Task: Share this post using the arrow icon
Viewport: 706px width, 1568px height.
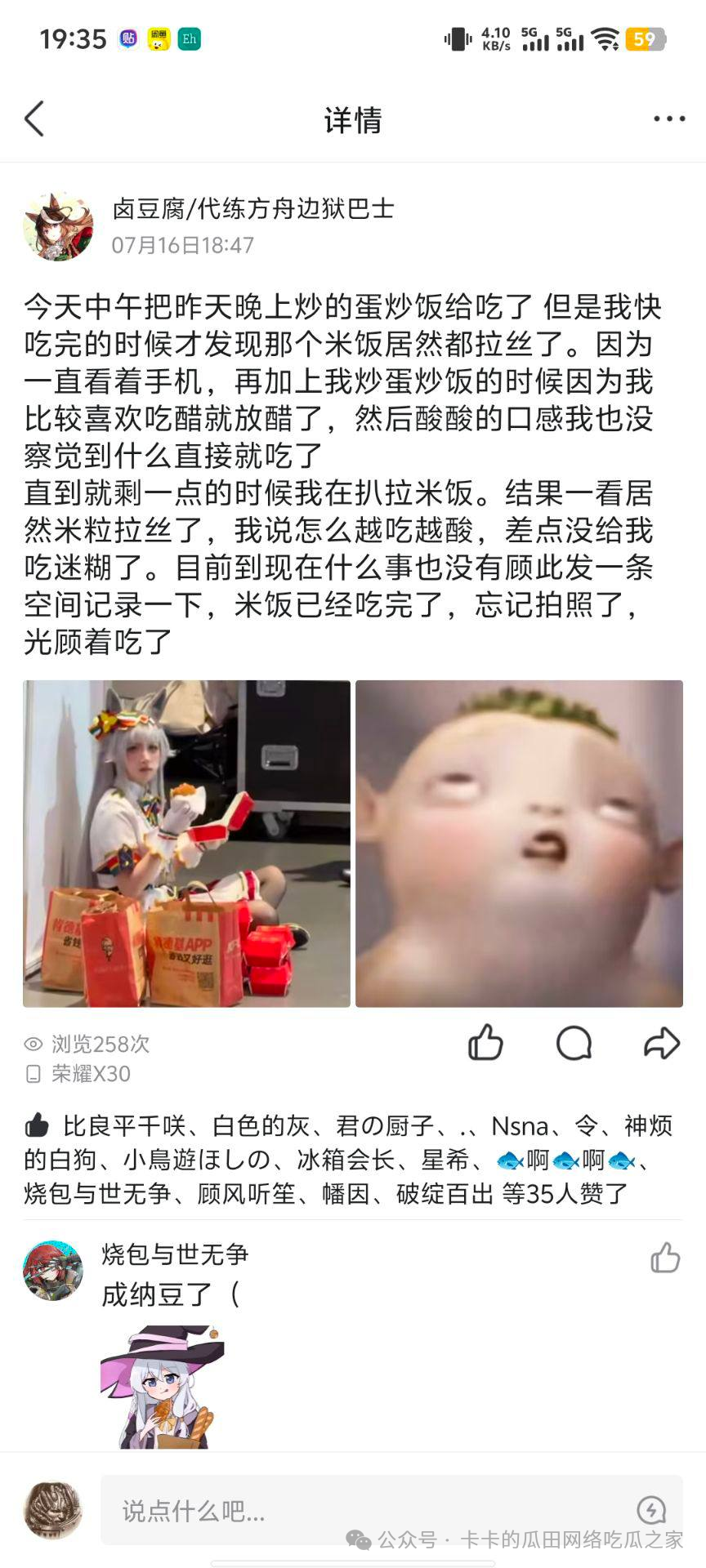Action: (661, 1043)
